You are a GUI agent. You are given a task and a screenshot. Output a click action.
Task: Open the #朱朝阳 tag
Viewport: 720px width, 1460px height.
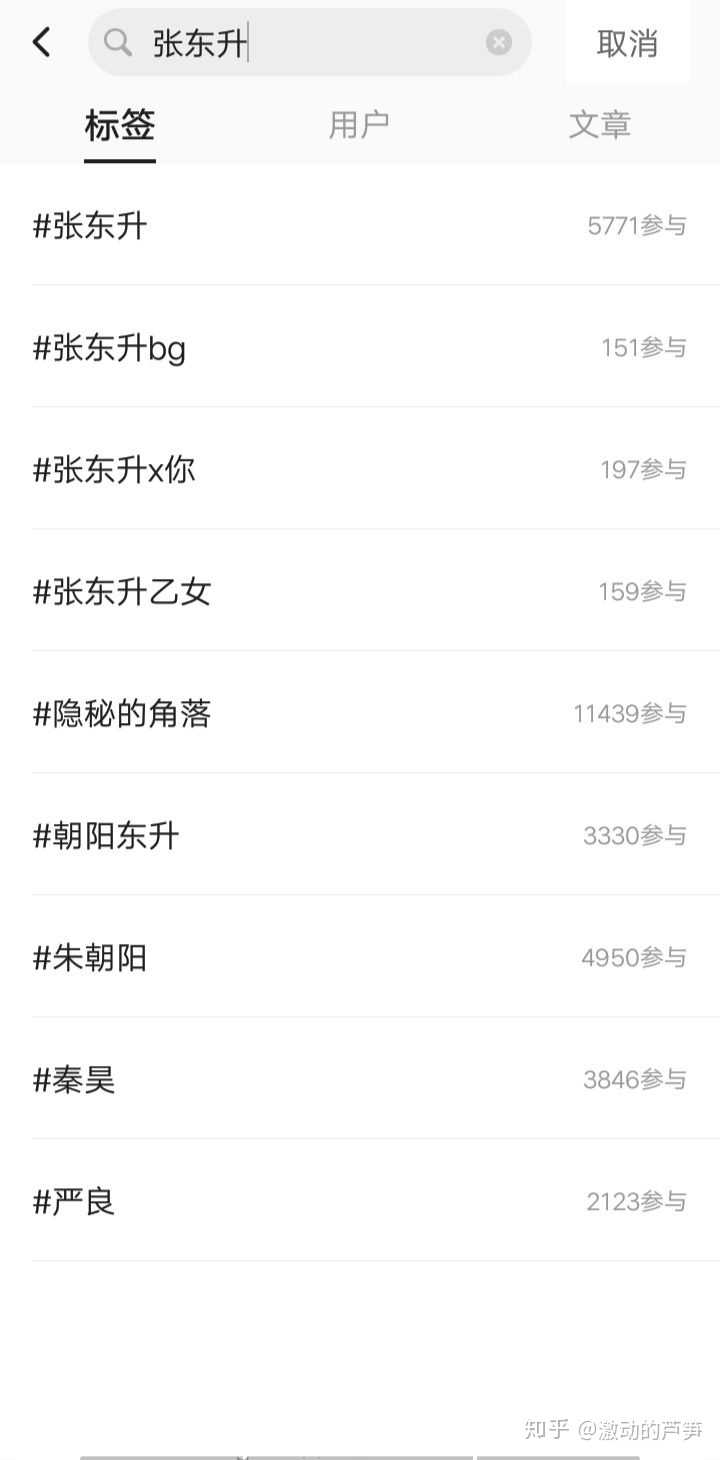click(x=360, y=957)
